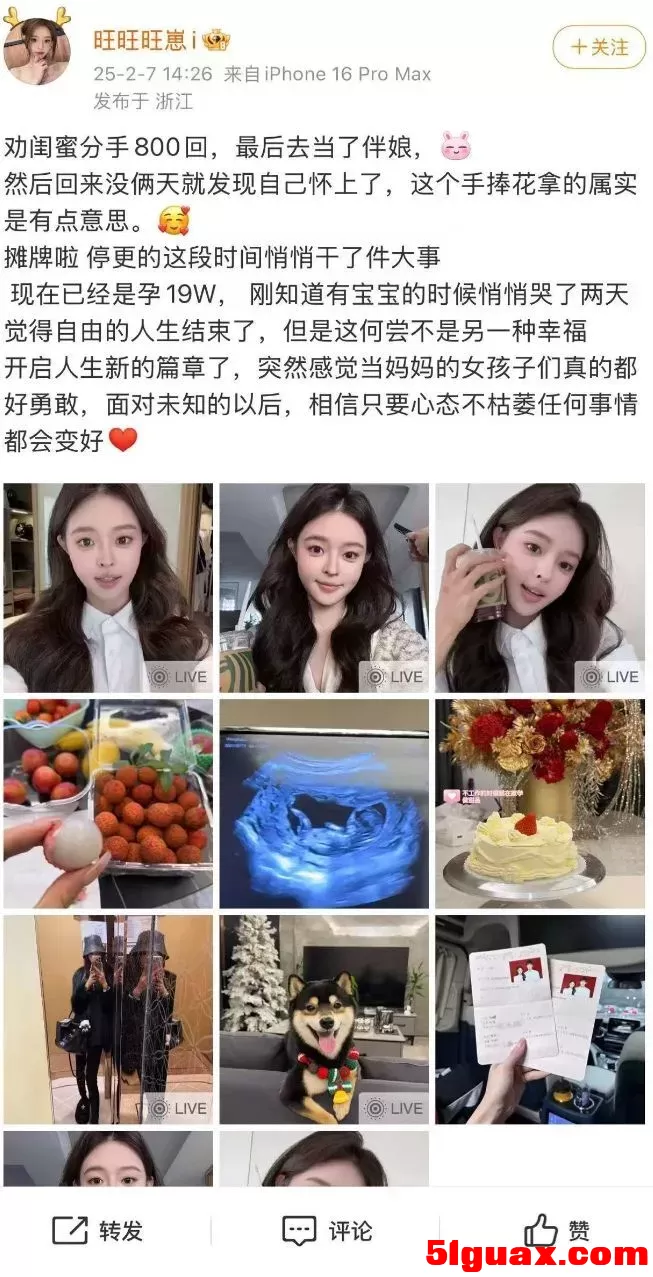The image size is (653, 1277).
Task: View the mirror selfie with bucket hats
Action: [x=108, y=1019]
